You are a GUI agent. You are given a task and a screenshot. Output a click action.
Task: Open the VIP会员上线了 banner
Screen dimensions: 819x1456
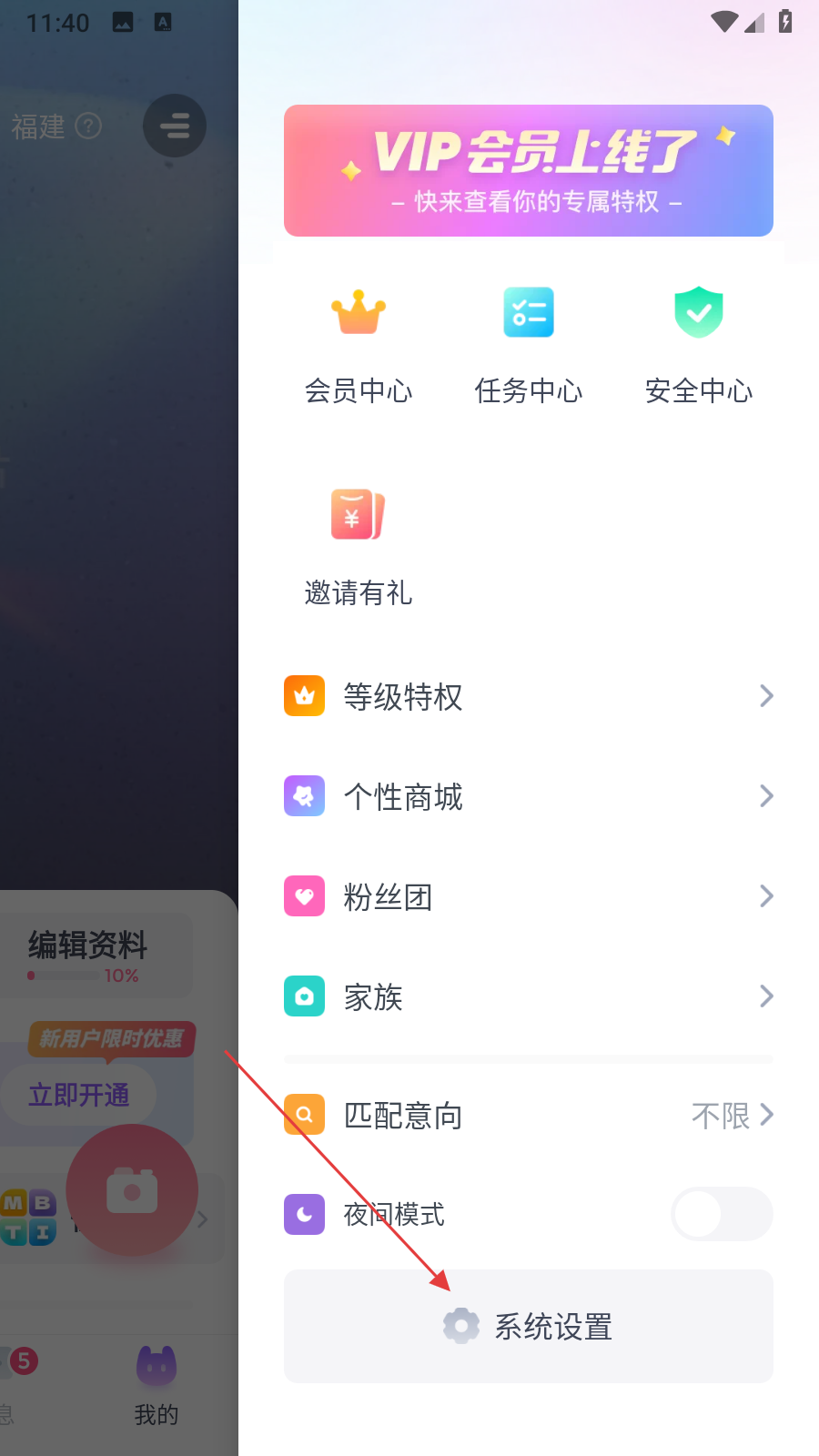coord(528,171)
